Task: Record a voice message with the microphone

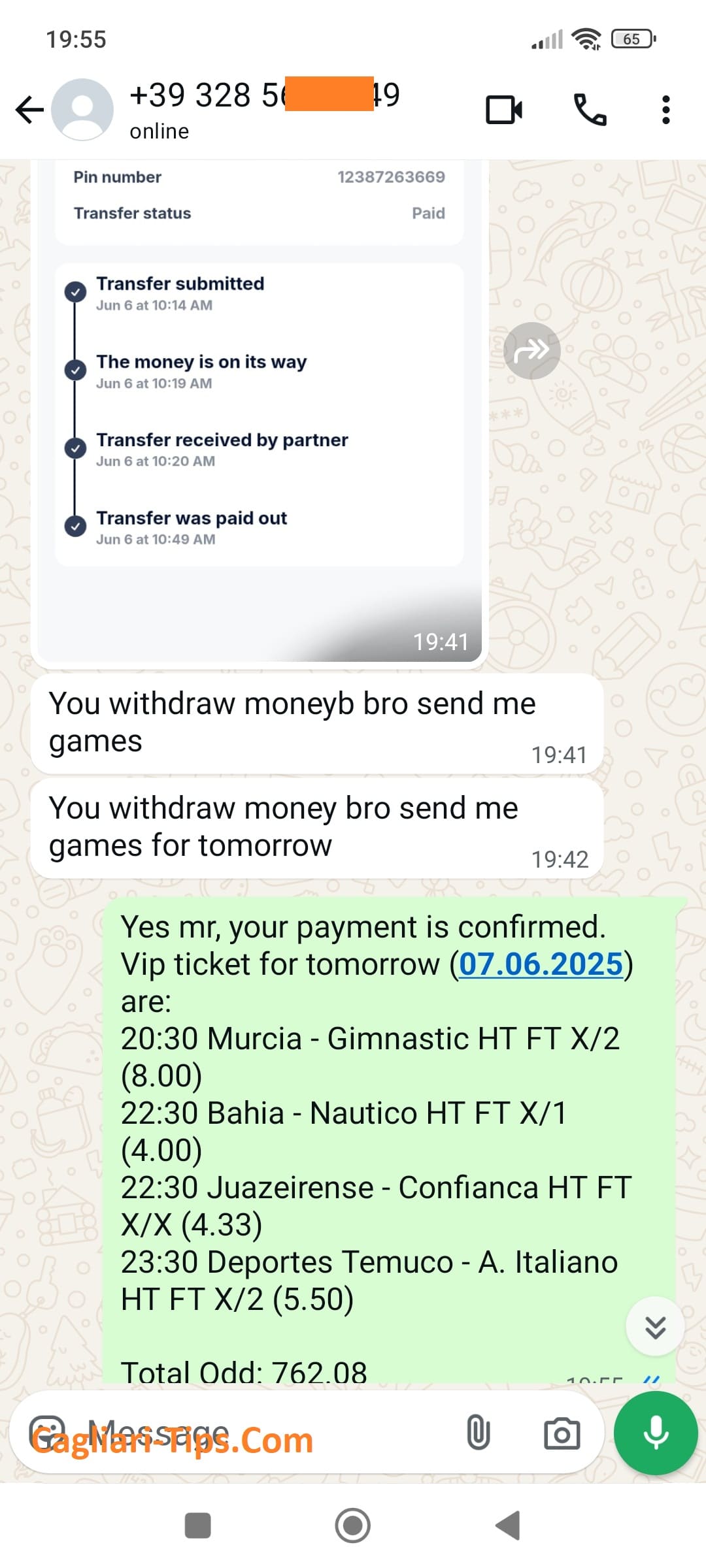Action: pos(656,1433)
